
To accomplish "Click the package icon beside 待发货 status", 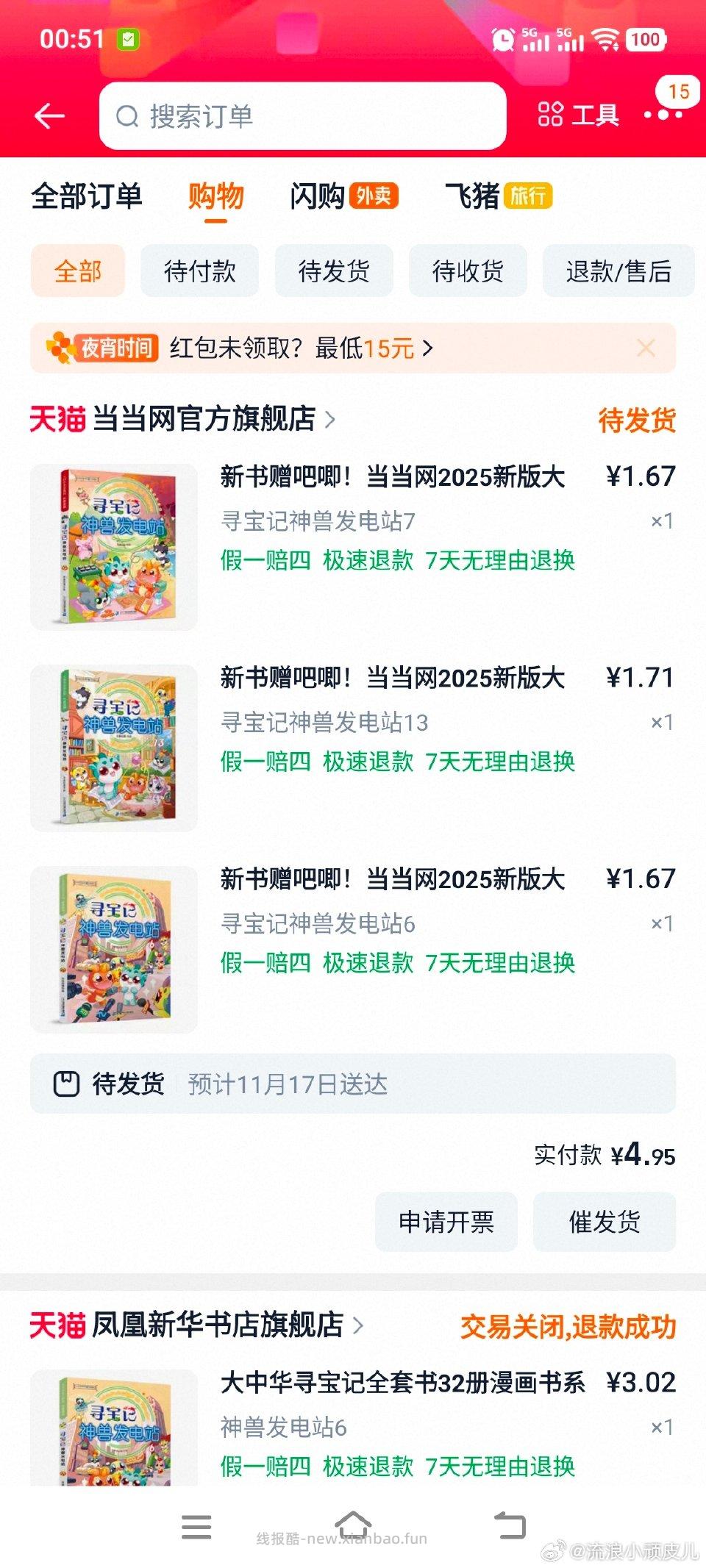I will coord(67,1084).
